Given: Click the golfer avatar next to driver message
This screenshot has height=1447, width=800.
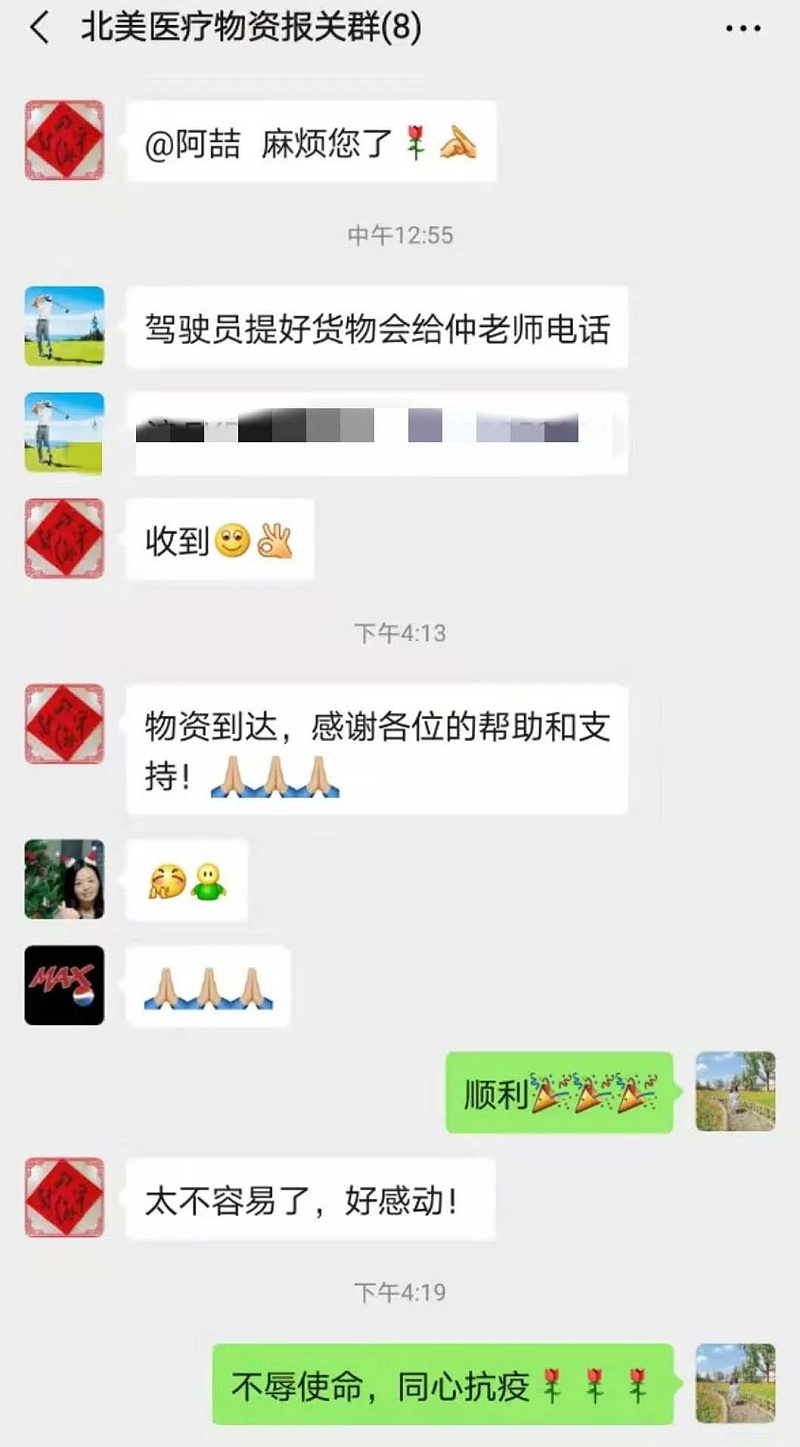Looking at the screenshot, I should pos(63,325).
